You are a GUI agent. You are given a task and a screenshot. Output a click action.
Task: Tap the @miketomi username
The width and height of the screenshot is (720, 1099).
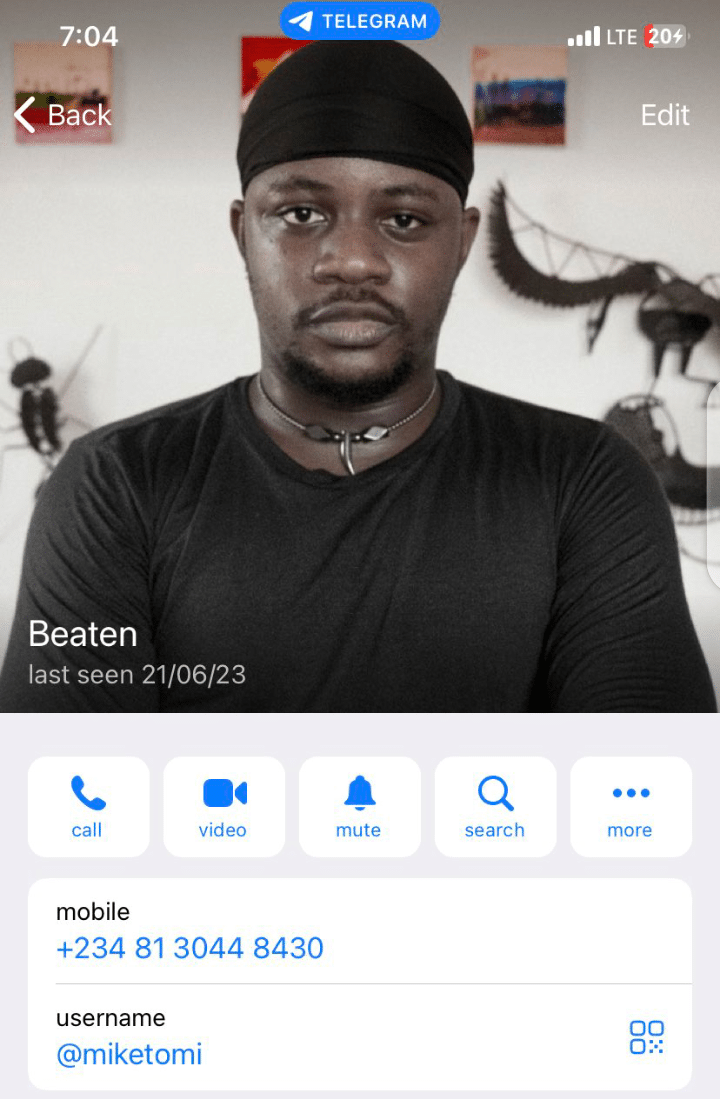130,1054
